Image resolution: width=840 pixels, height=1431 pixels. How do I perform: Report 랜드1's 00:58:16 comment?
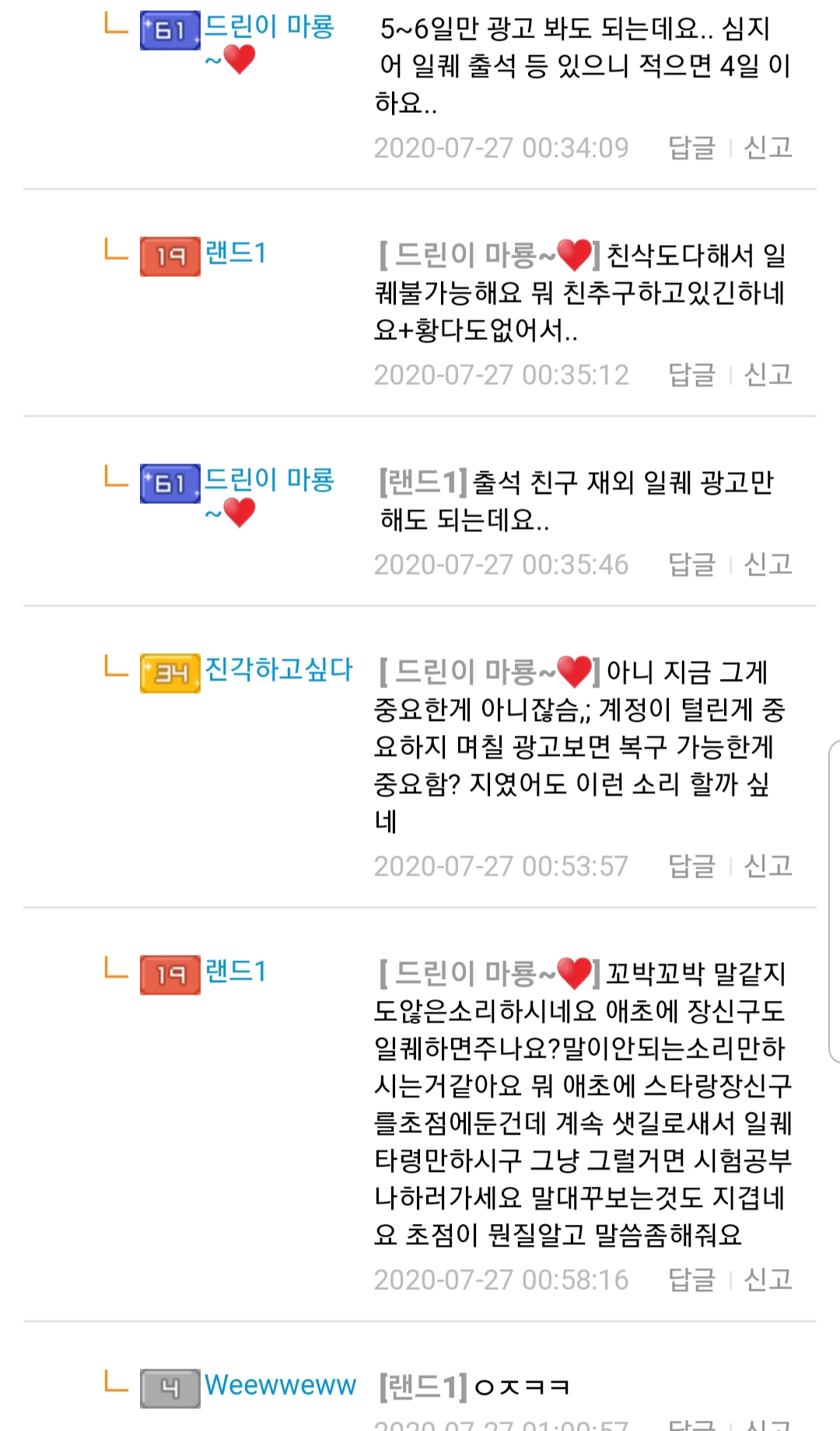click(x=768, y=1280)
